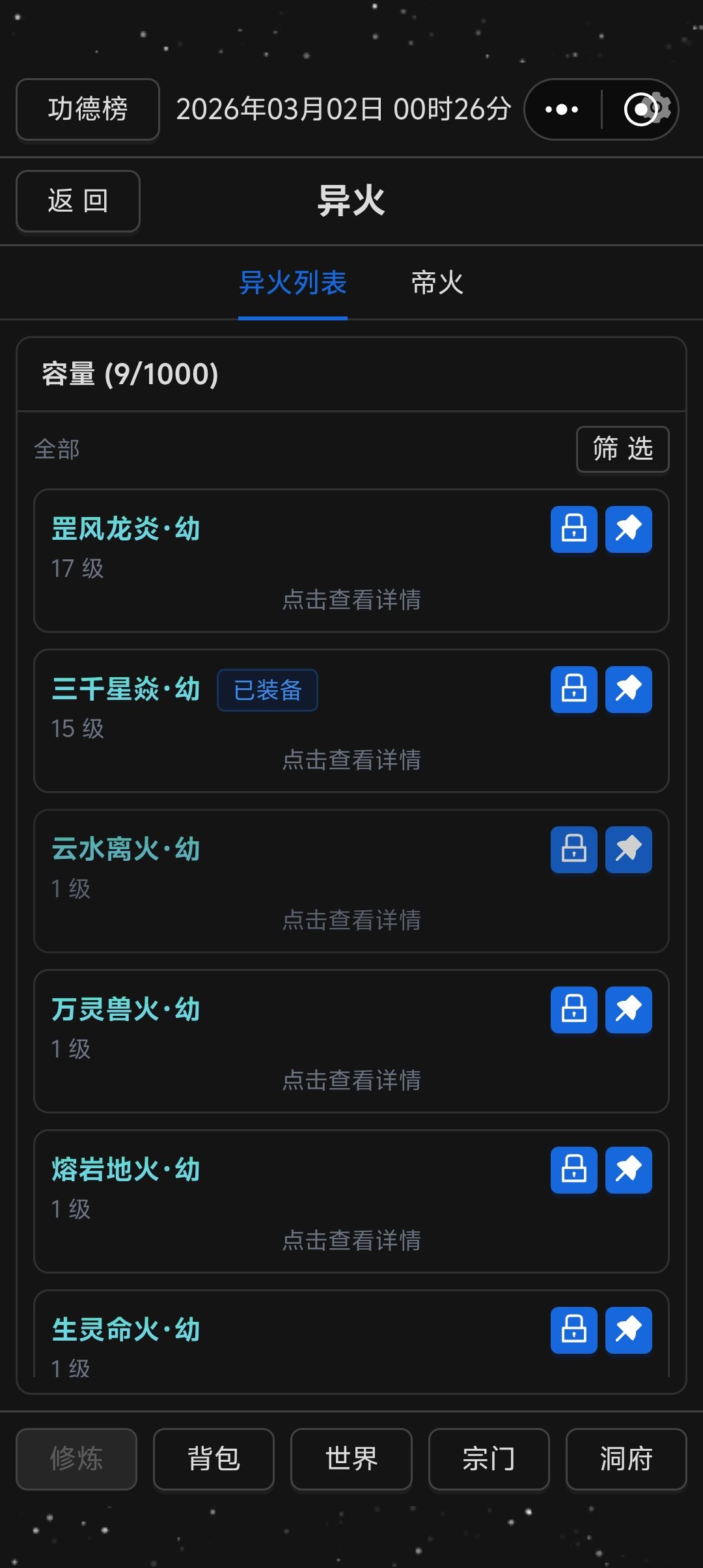Lock the 罡风龙炎·幼 flame

click(574, 529)
